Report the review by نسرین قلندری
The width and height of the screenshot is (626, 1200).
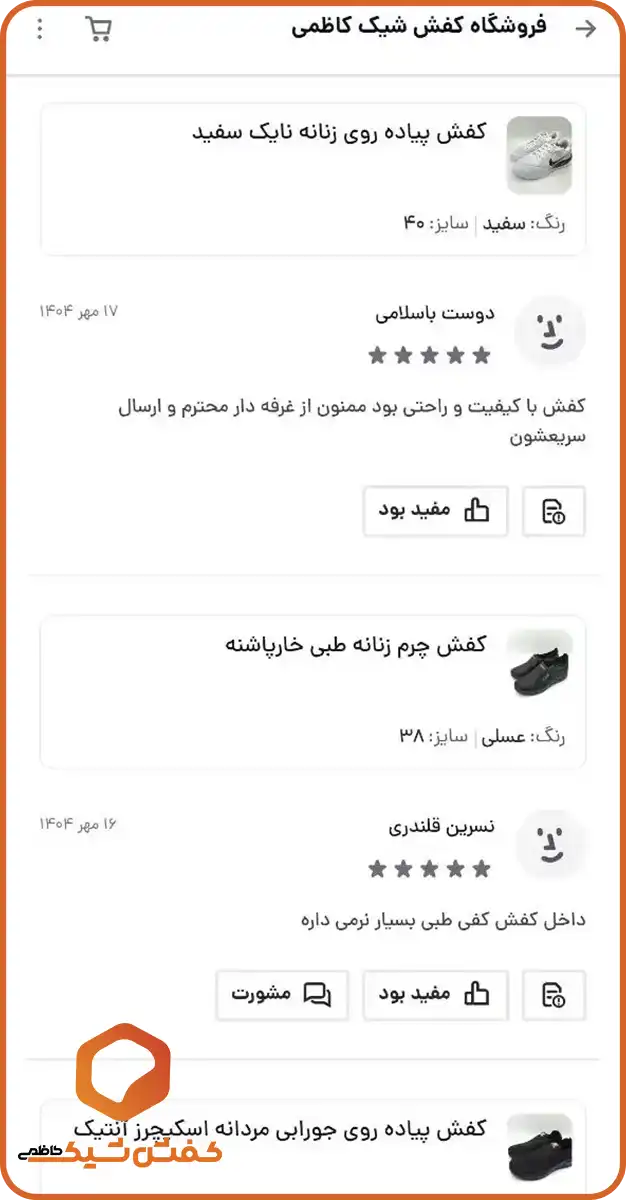click(x=553, y=994)
